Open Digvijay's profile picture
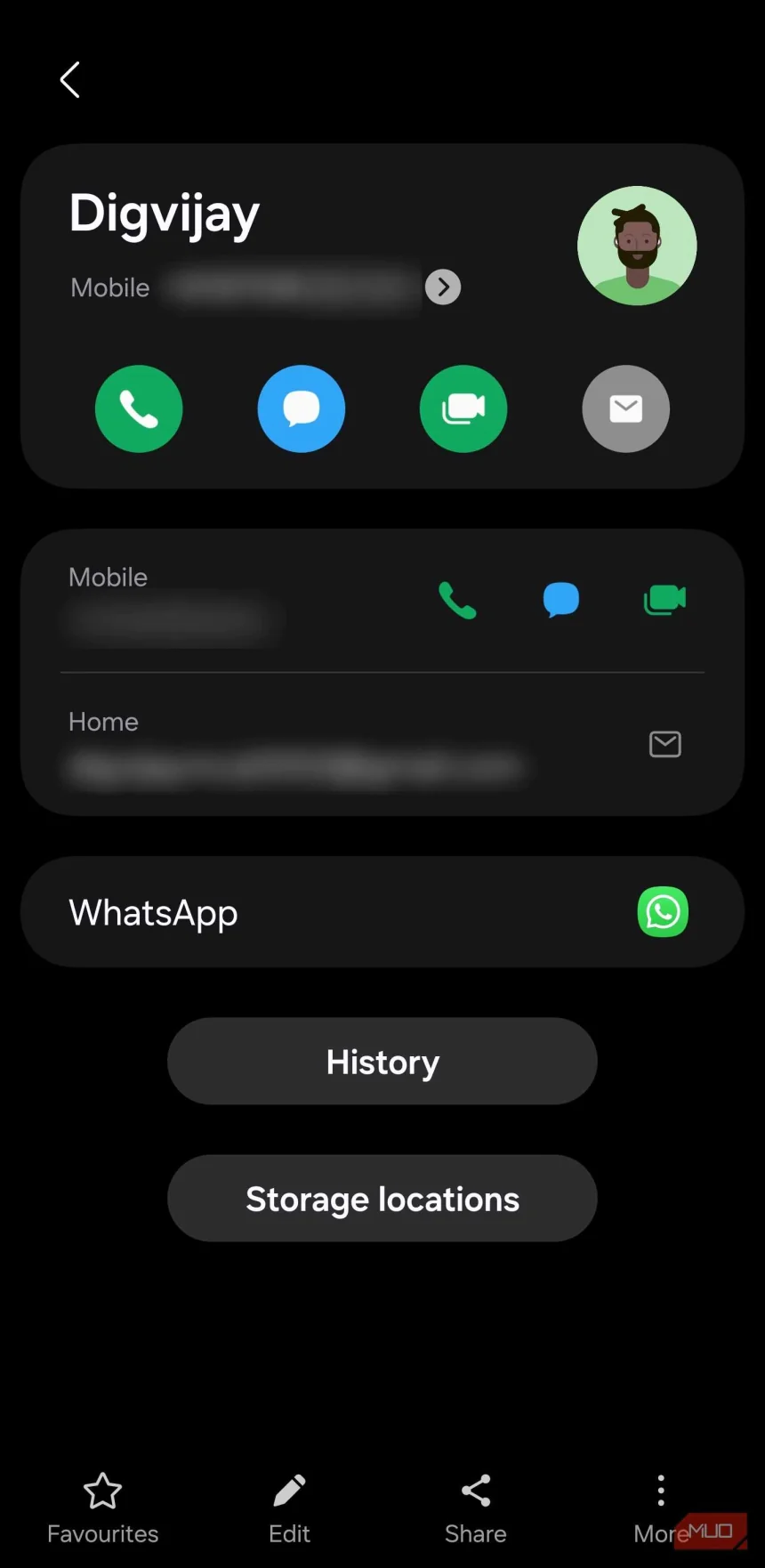 [x=636, y=246]
